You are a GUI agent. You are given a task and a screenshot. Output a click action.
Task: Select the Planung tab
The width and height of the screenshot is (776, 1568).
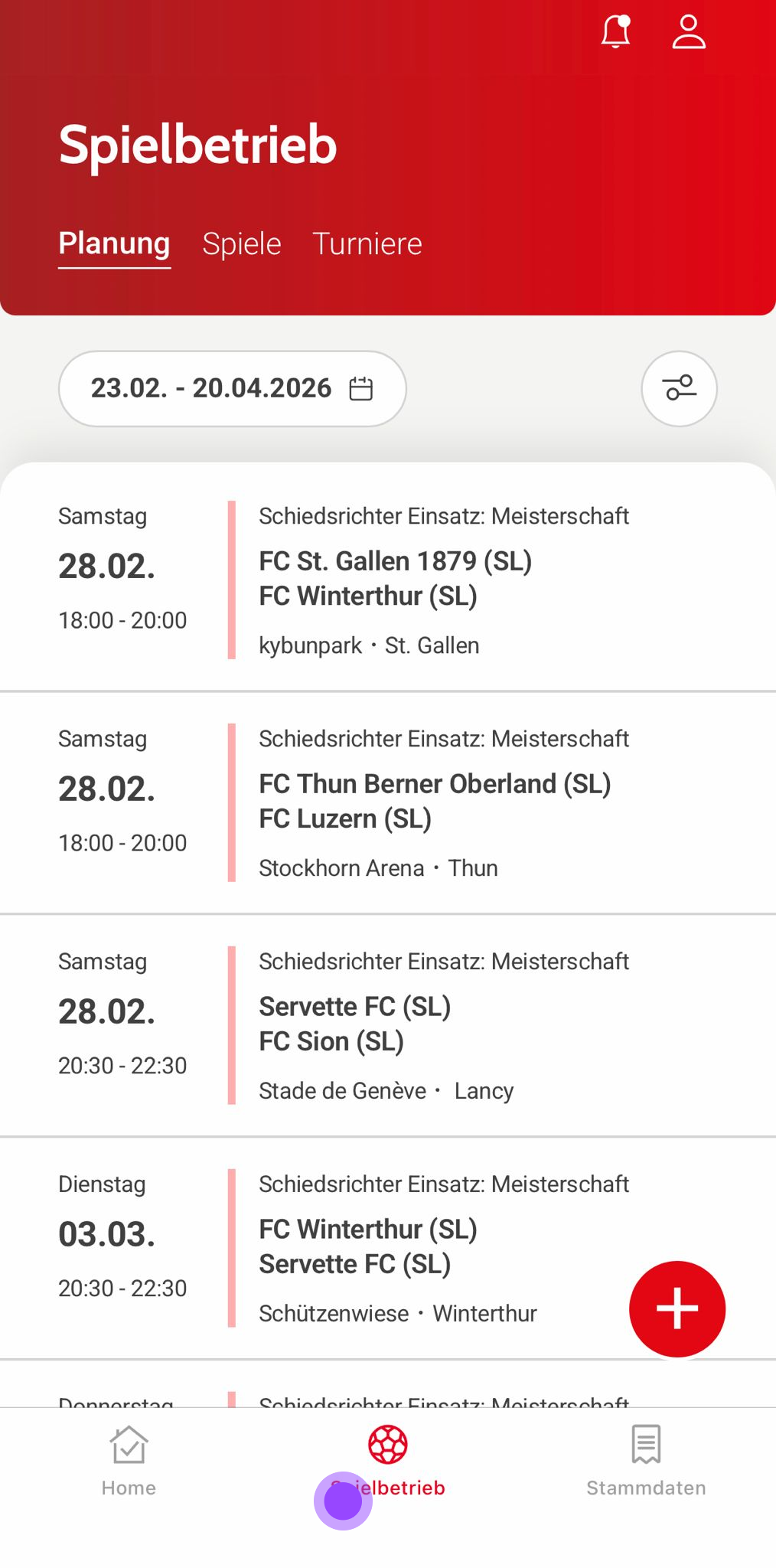click(115, 243)
